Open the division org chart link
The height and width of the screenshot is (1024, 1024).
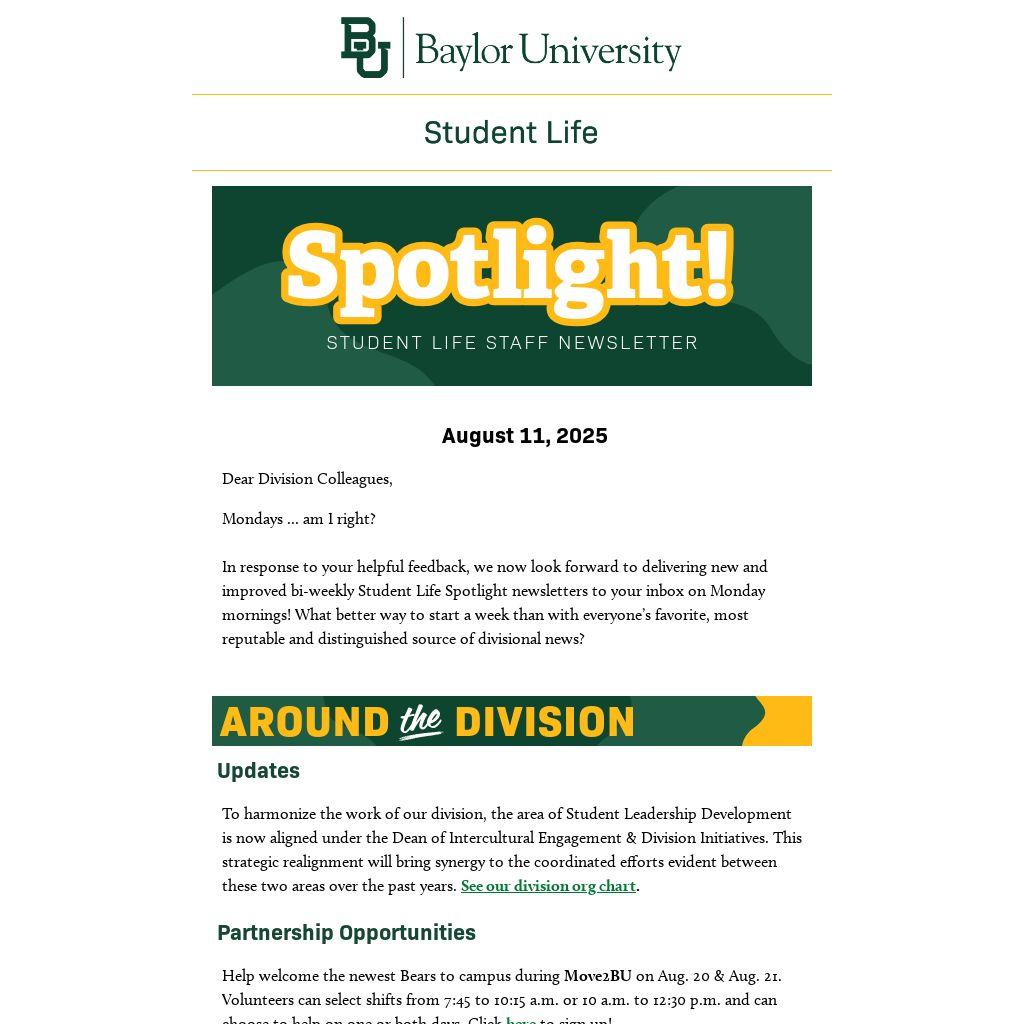[x=548, y=886]
